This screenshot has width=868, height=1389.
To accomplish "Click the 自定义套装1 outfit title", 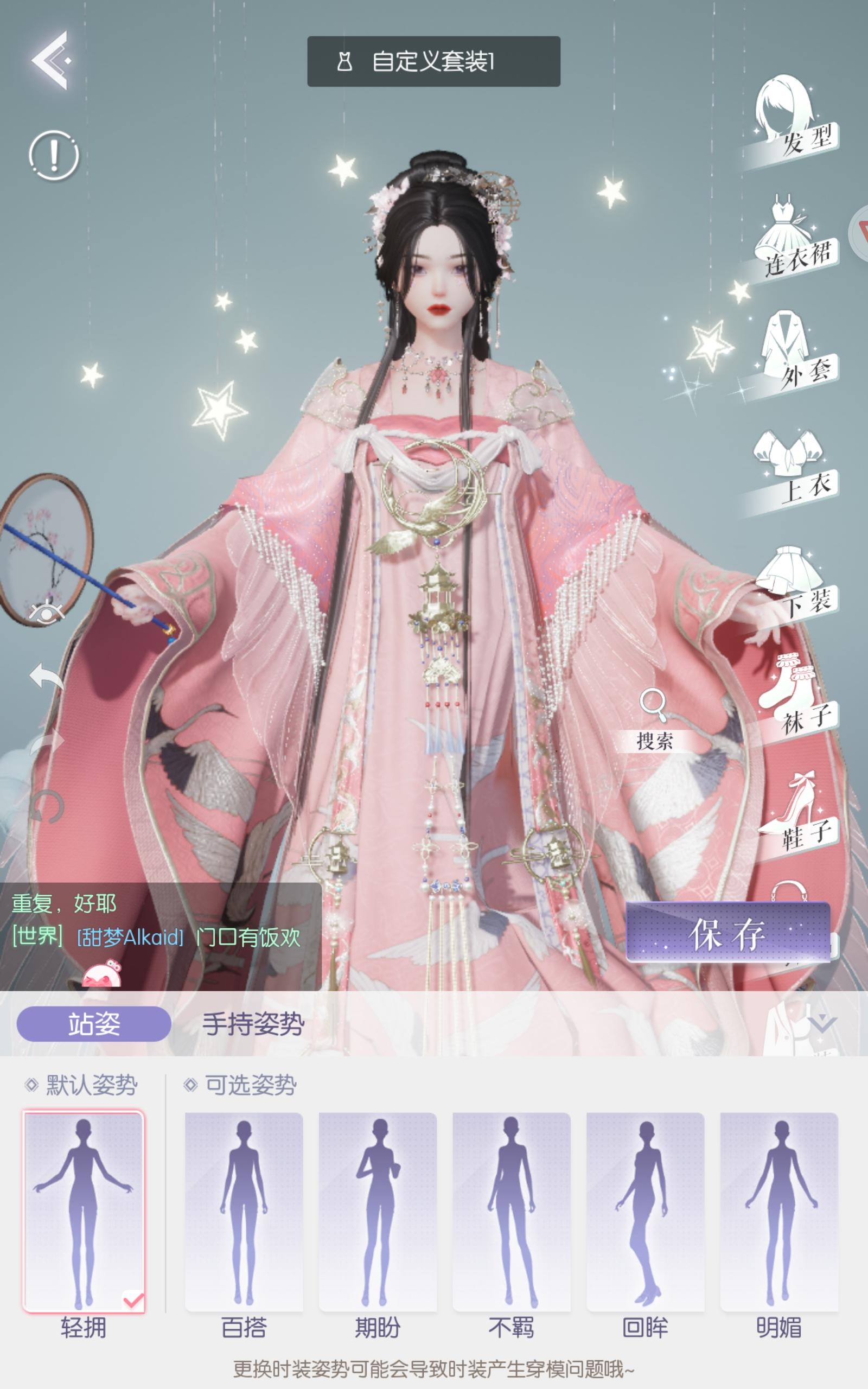I will tap(433, 61).
